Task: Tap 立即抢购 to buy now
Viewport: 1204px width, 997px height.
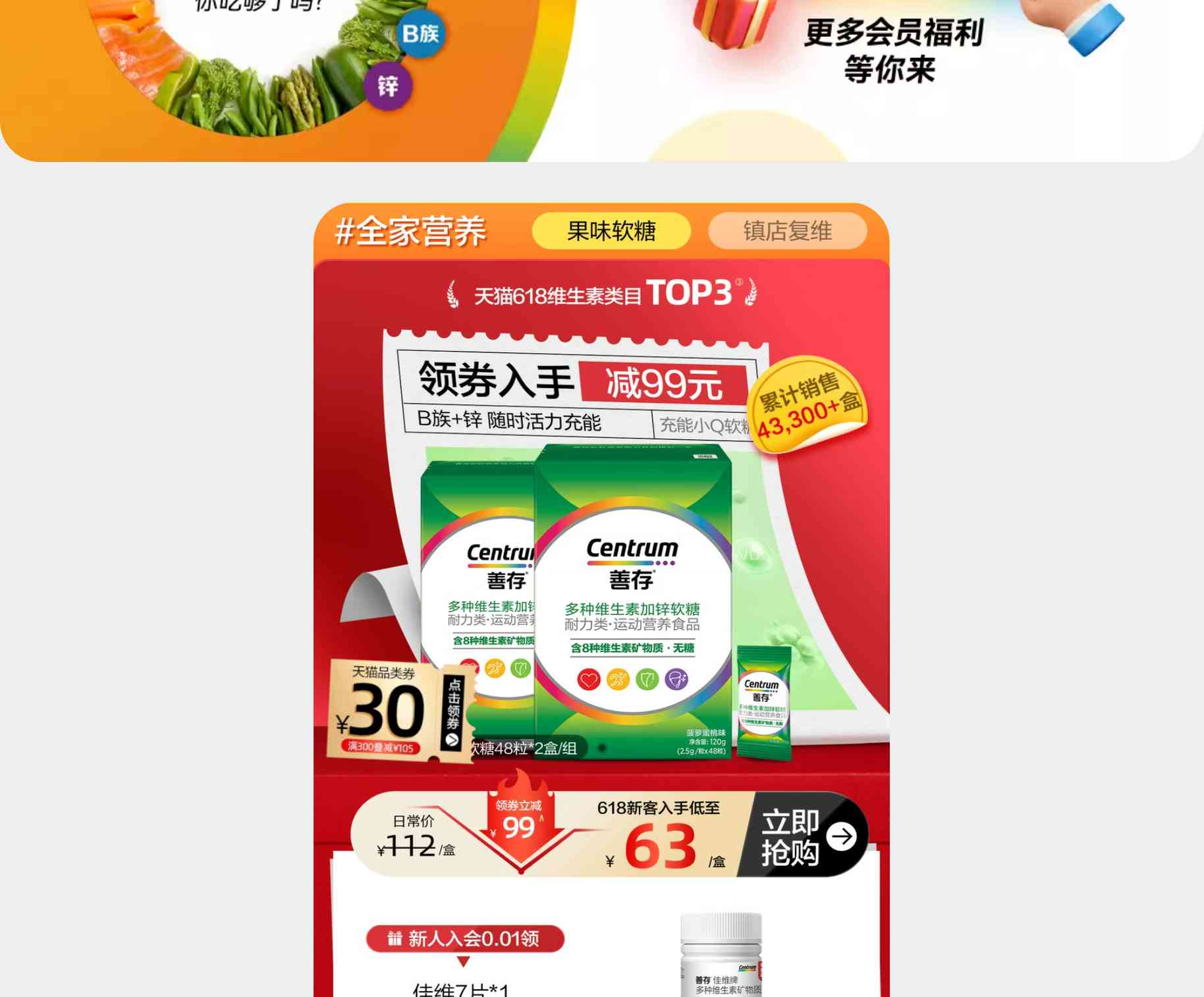Action: (x=806, y=836)
